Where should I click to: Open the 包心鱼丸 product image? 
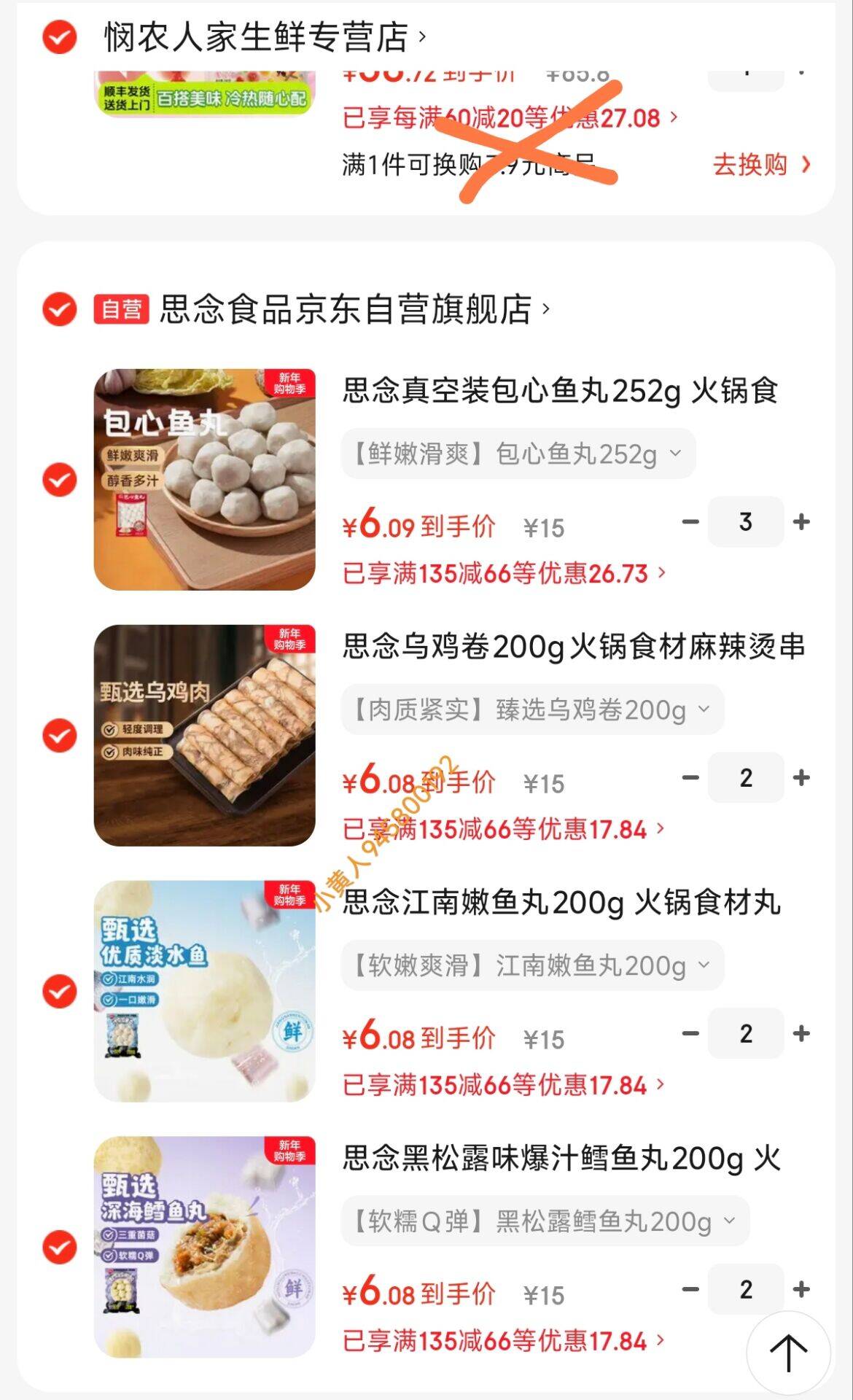(205, 480)
